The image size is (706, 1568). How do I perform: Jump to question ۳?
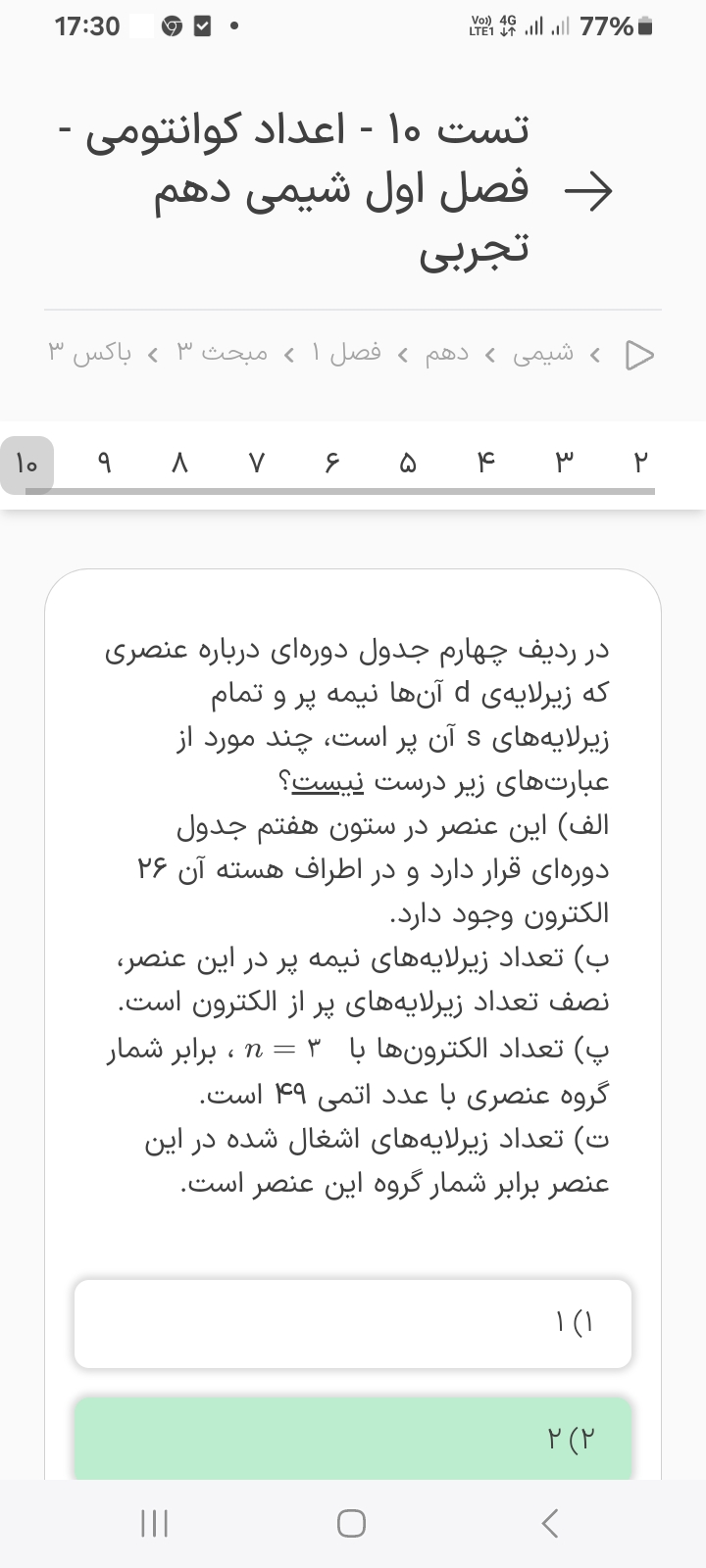pyautogui.click(x=563, y=463)
